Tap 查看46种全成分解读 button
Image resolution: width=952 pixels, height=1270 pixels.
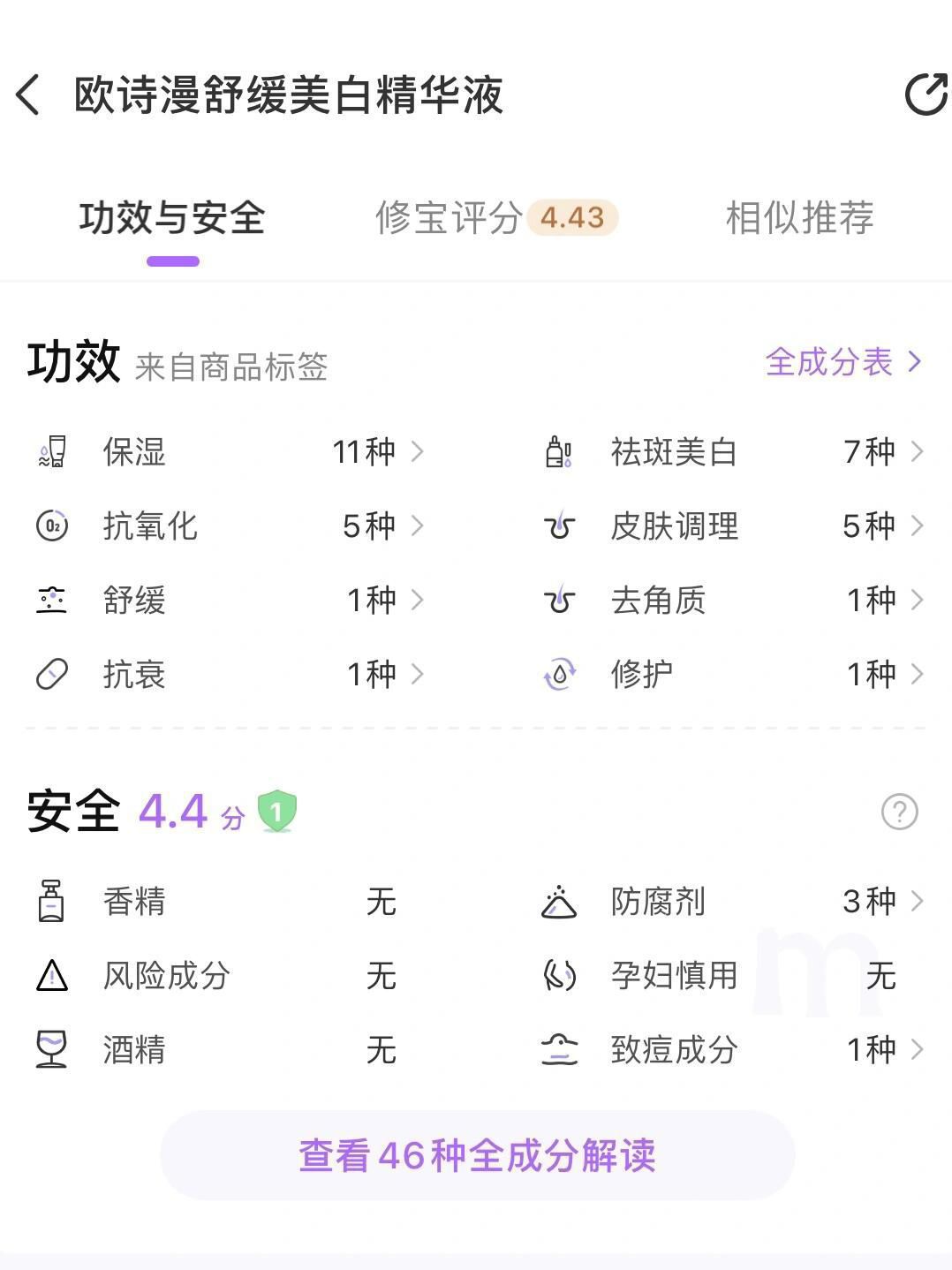477,1155
